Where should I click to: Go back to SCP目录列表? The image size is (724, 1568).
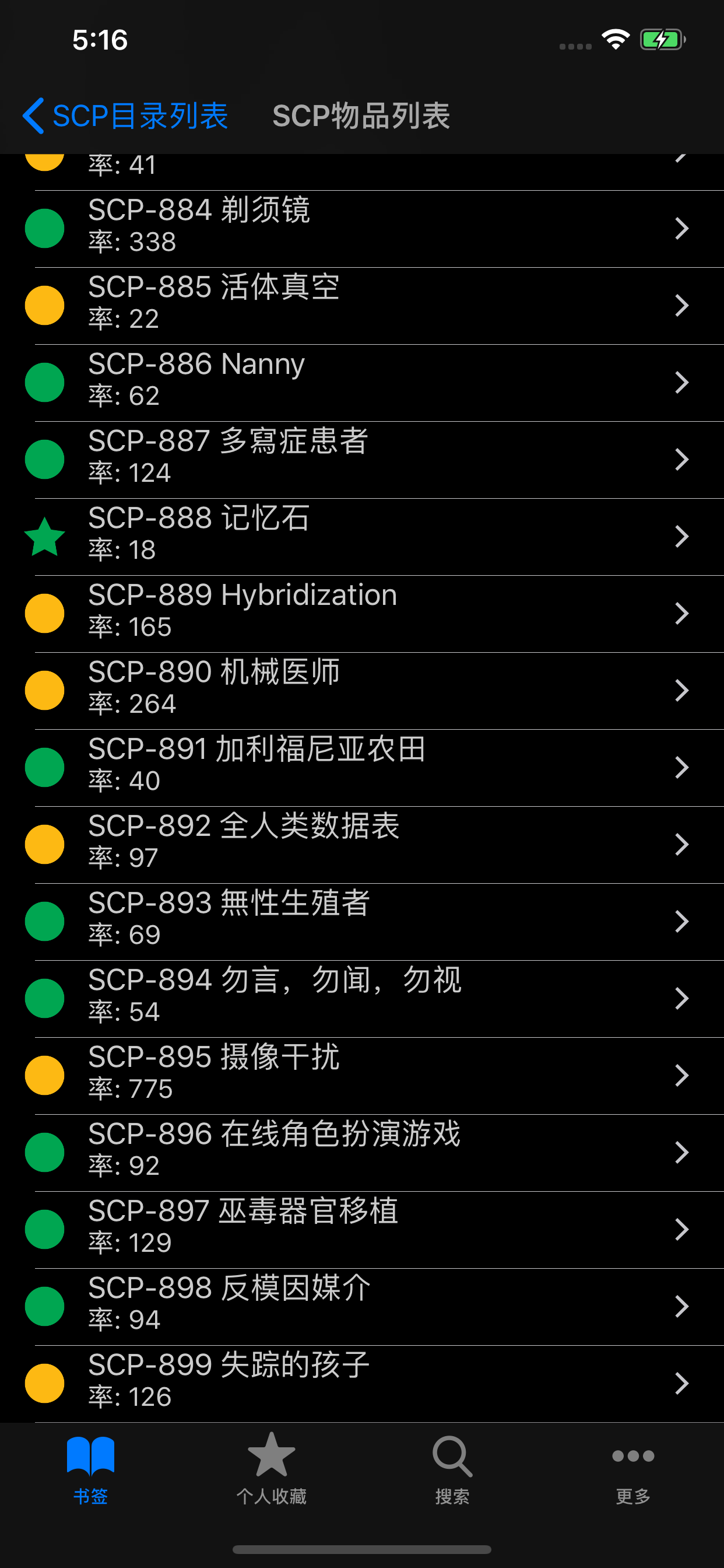[x=125, y=116]
